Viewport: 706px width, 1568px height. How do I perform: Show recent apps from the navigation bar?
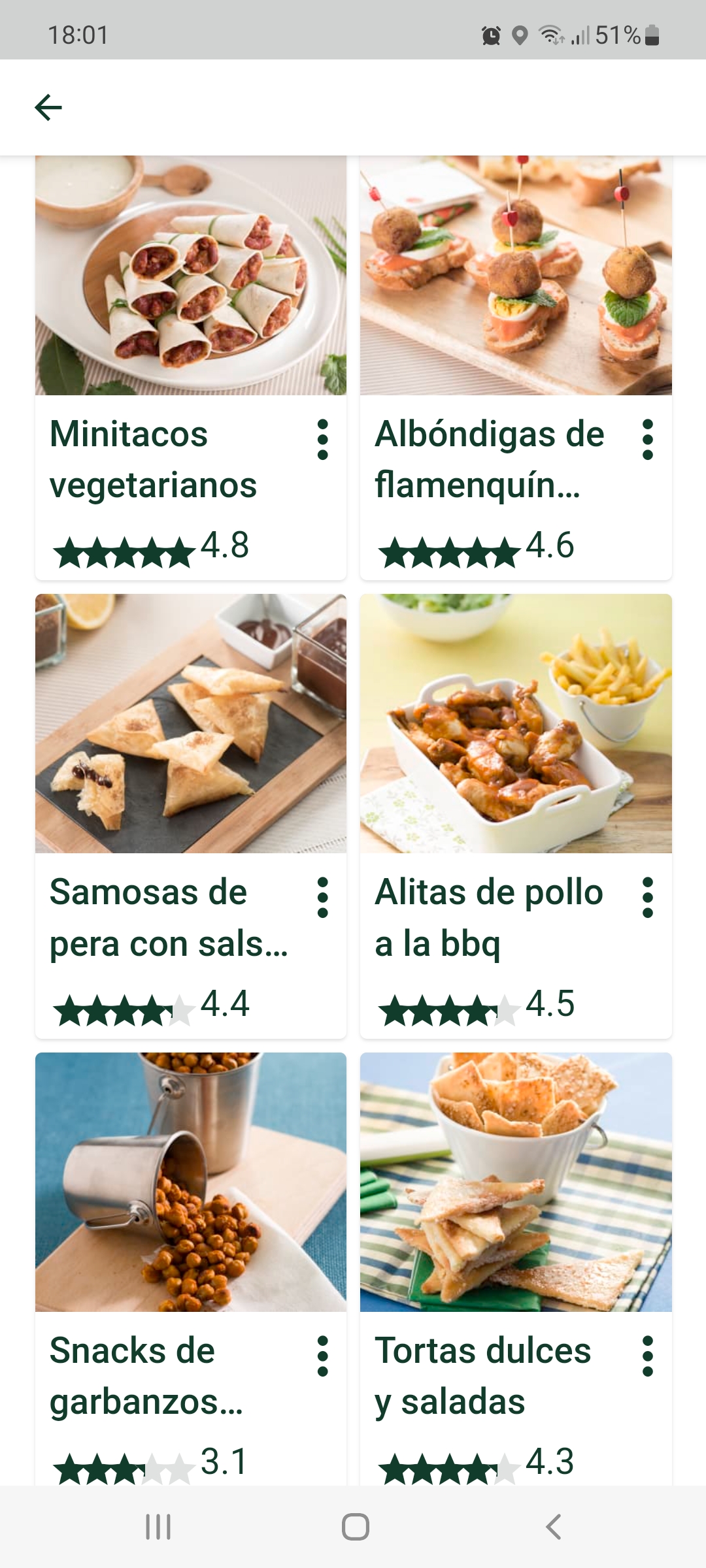tap(158, 1527)
